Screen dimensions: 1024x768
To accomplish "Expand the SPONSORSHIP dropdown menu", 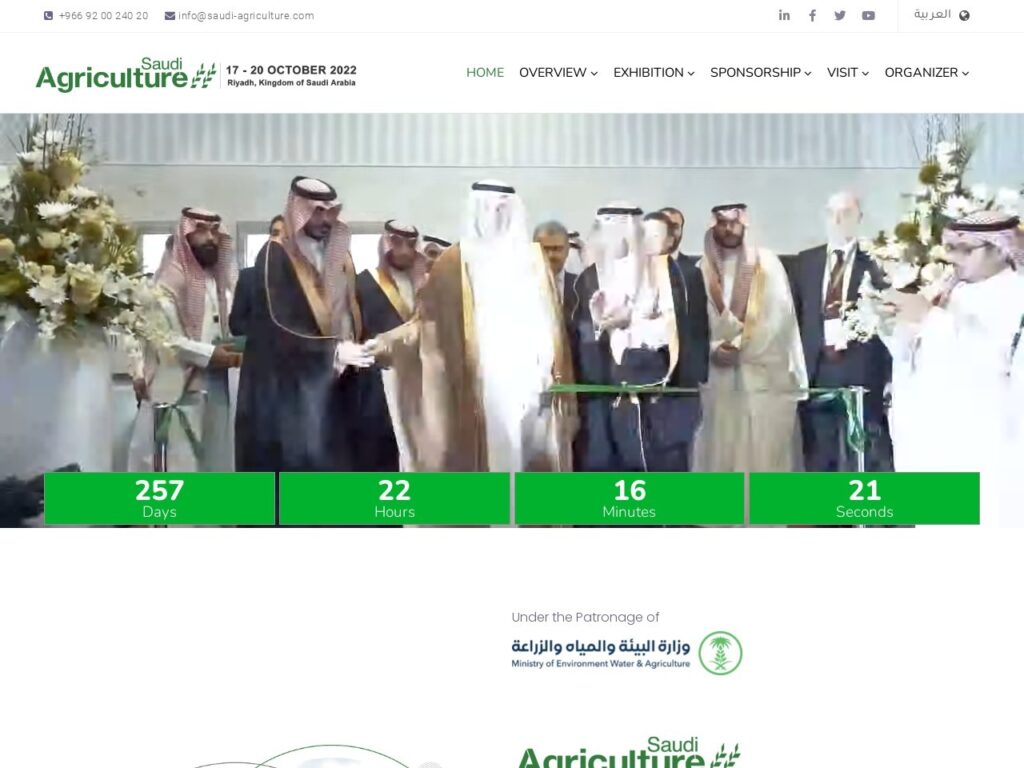I will click(x=760, y=73).
